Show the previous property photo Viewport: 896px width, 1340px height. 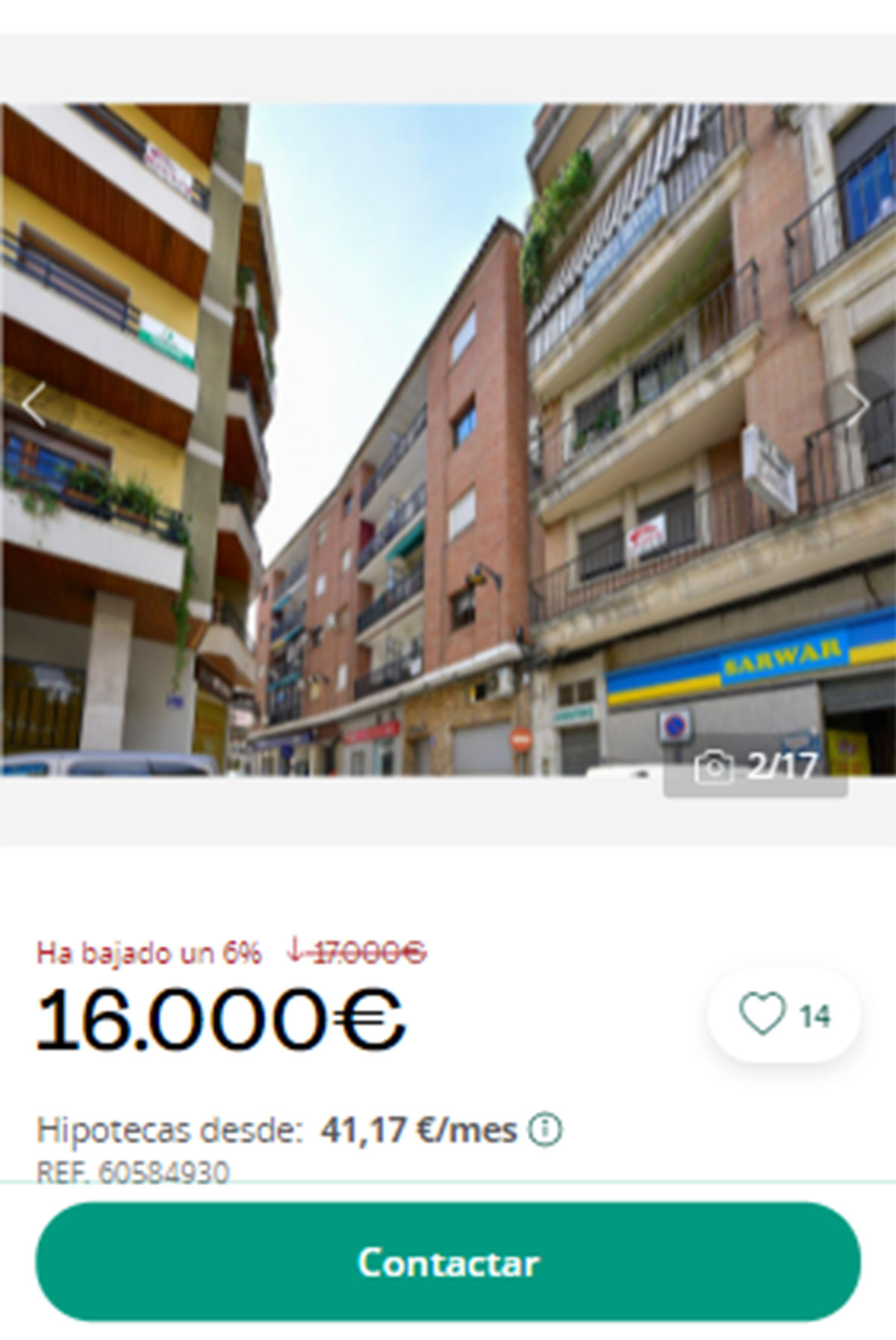[33, 406]
